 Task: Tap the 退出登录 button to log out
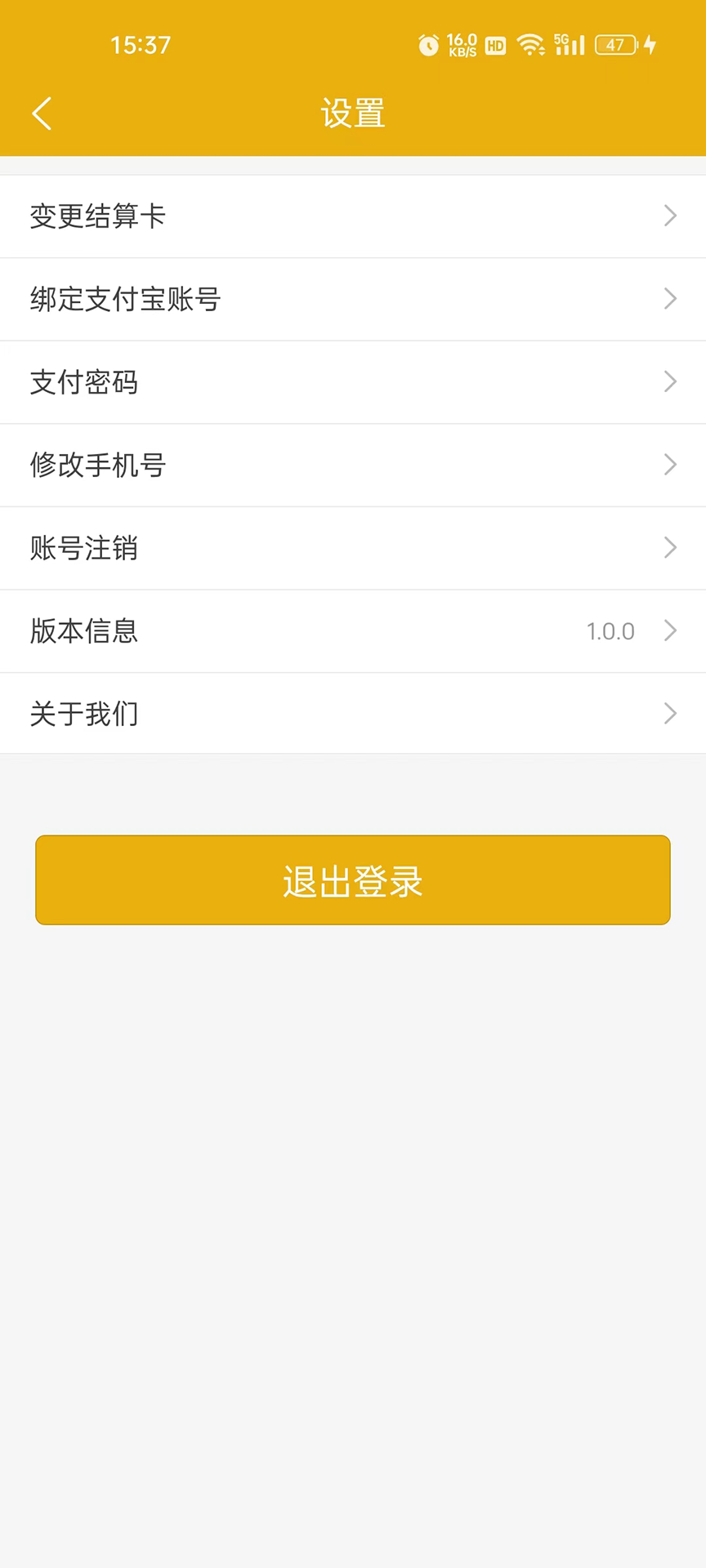pos(353,880)
